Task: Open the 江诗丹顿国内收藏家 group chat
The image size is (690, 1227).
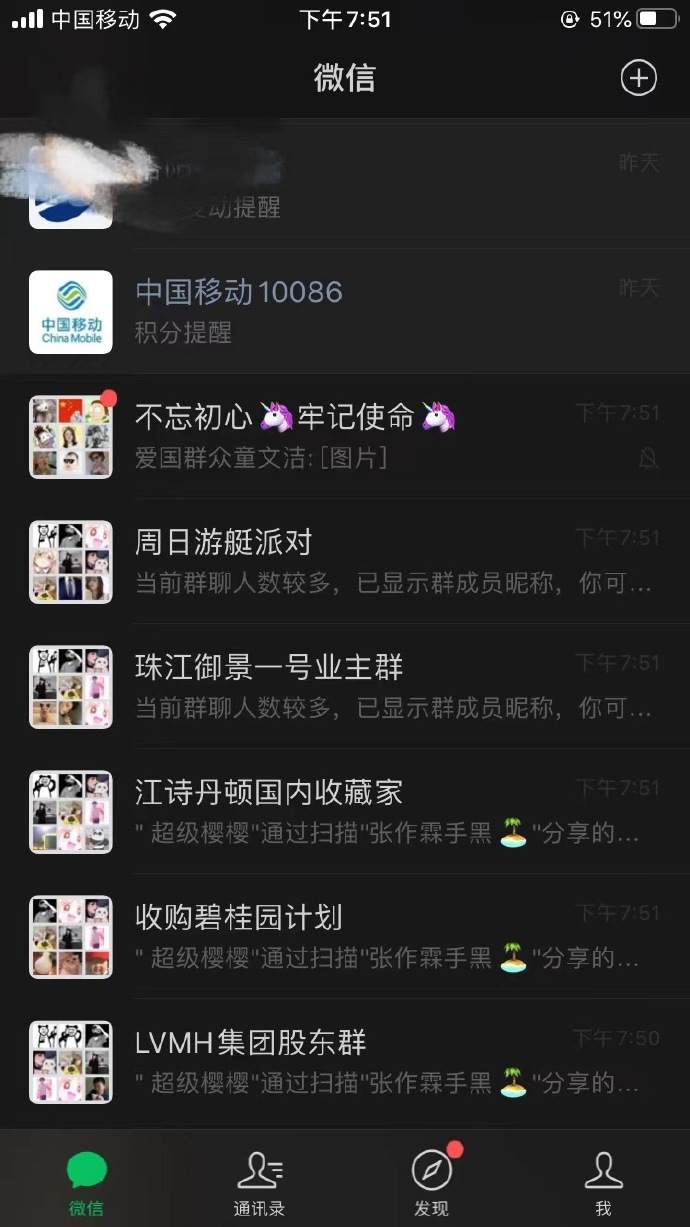Action: 345,811
